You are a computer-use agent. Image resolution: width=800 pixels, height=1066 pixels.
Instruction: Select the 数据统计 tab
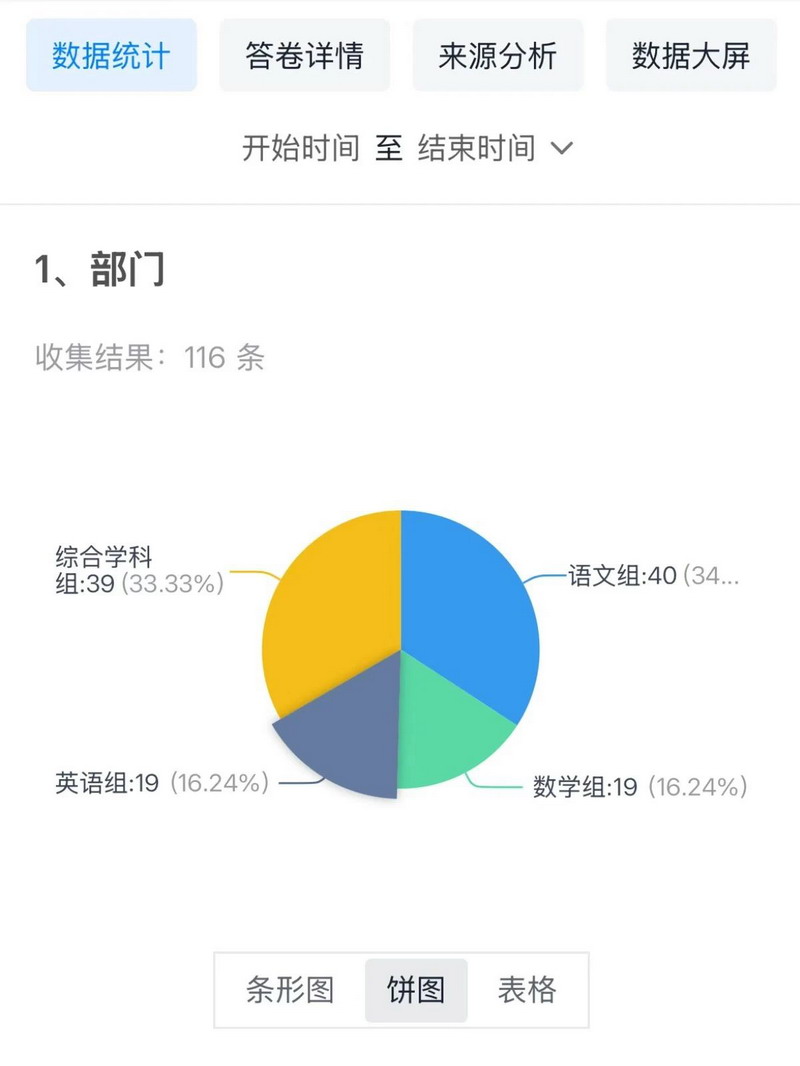point(111,56)
